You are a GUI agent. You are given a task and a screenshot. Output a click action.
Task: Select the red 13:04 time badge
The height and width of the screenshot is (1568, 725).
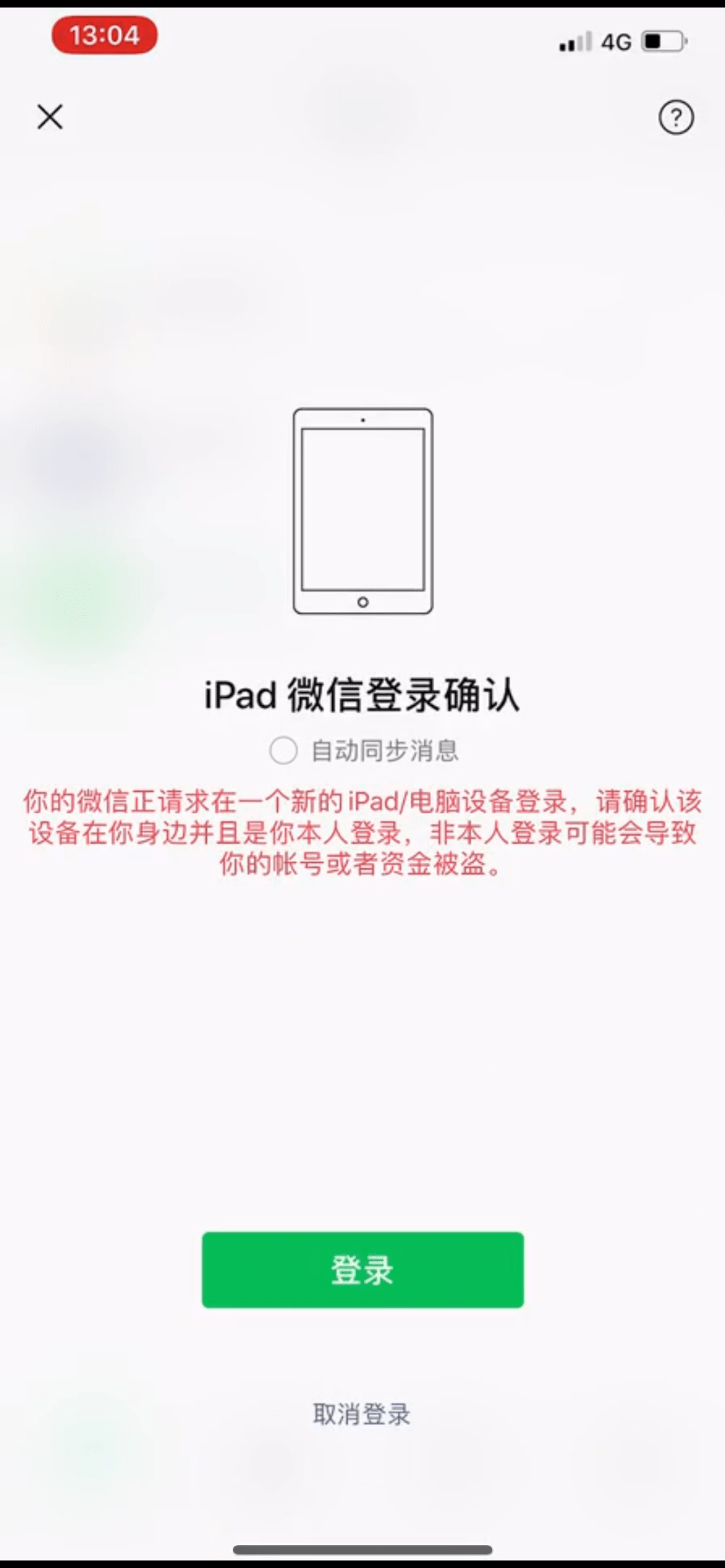[x=105, y=36]
